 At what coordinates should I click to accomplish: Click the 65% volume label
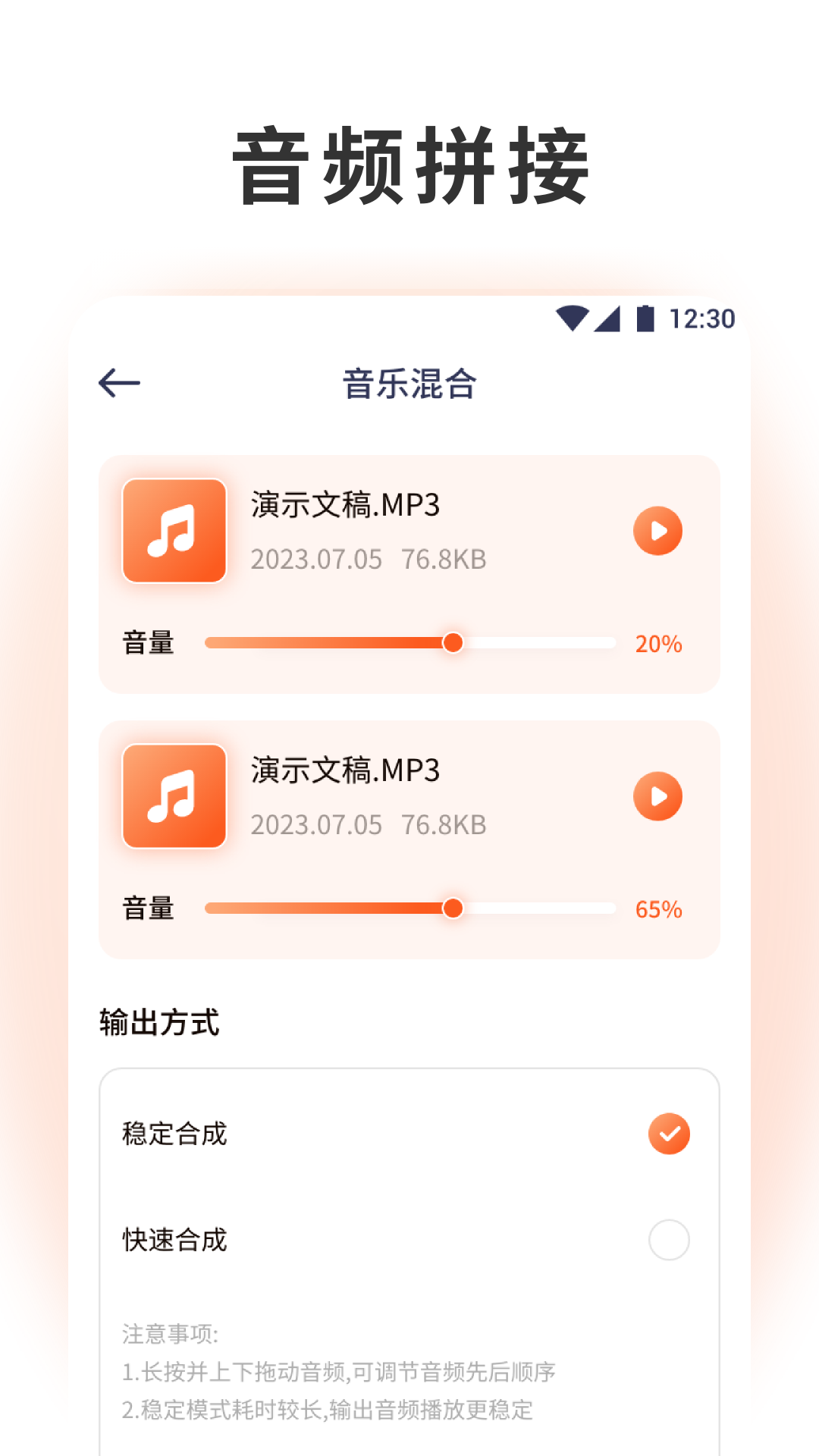(x=657, y=908)
